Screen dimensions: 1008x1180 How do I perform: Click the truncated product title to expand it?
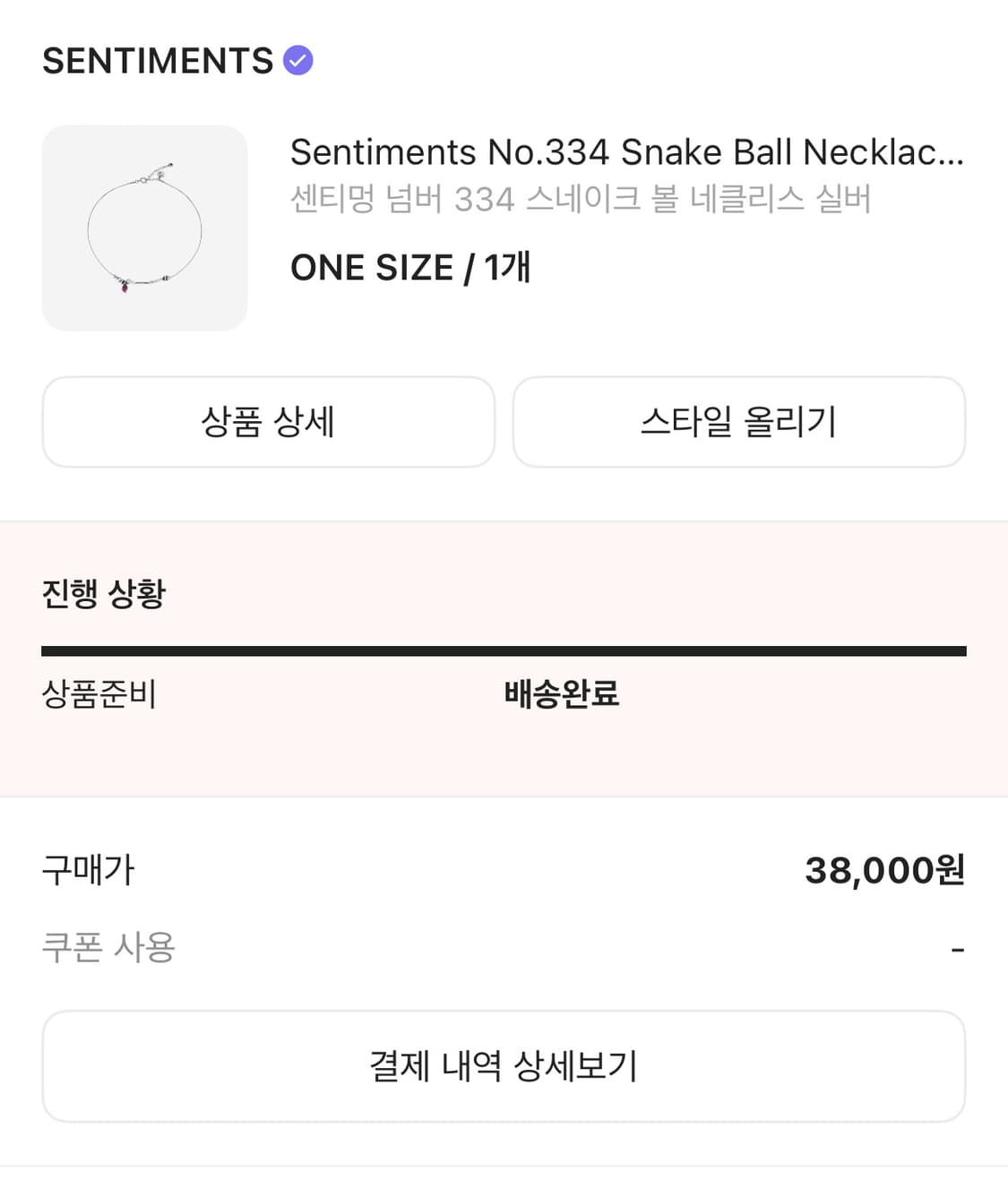tap(625, 152)
